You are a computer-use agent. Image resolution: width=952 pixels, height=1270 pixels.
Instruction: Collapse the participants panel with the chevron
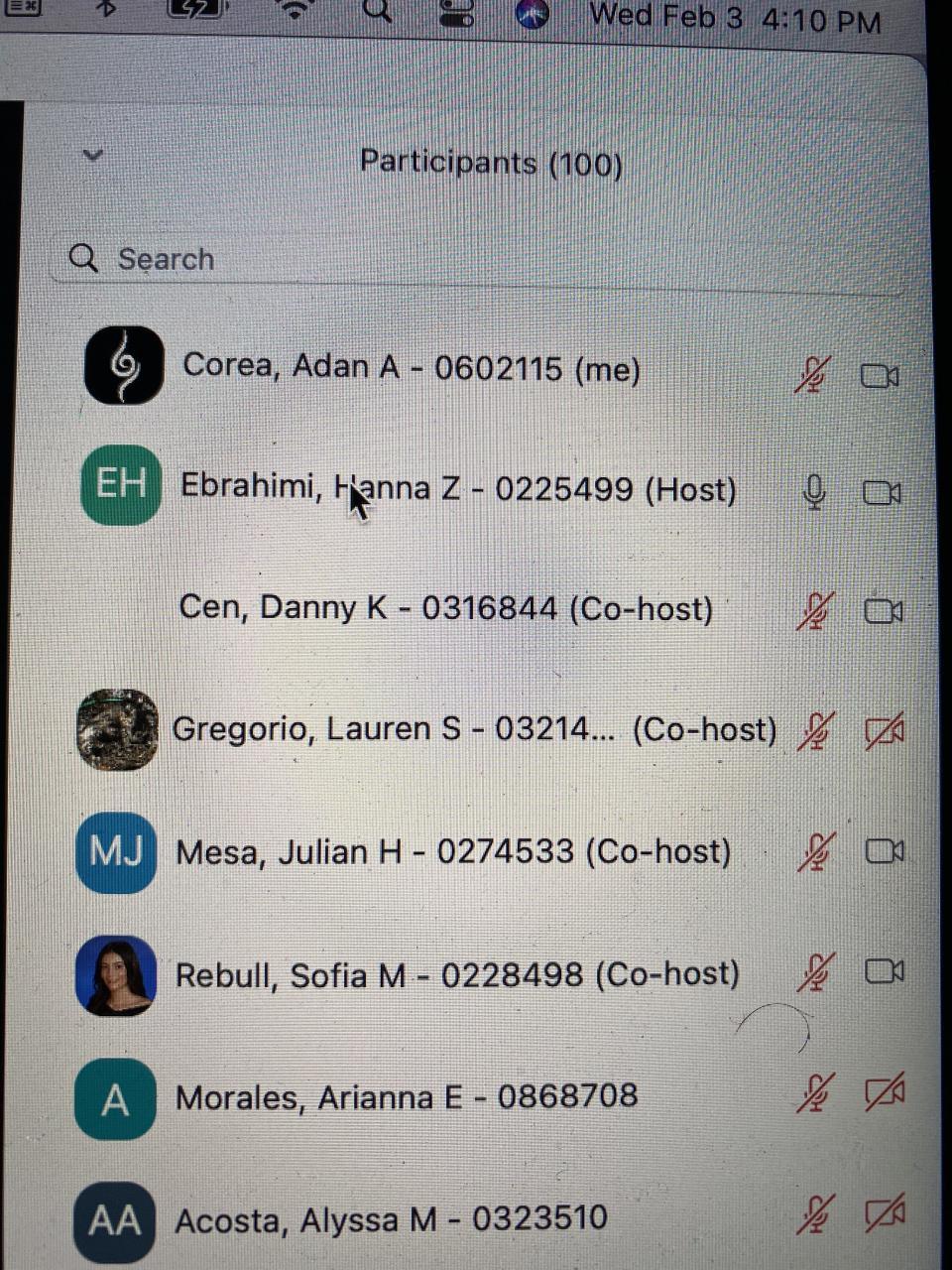click(x=93, y=155)
